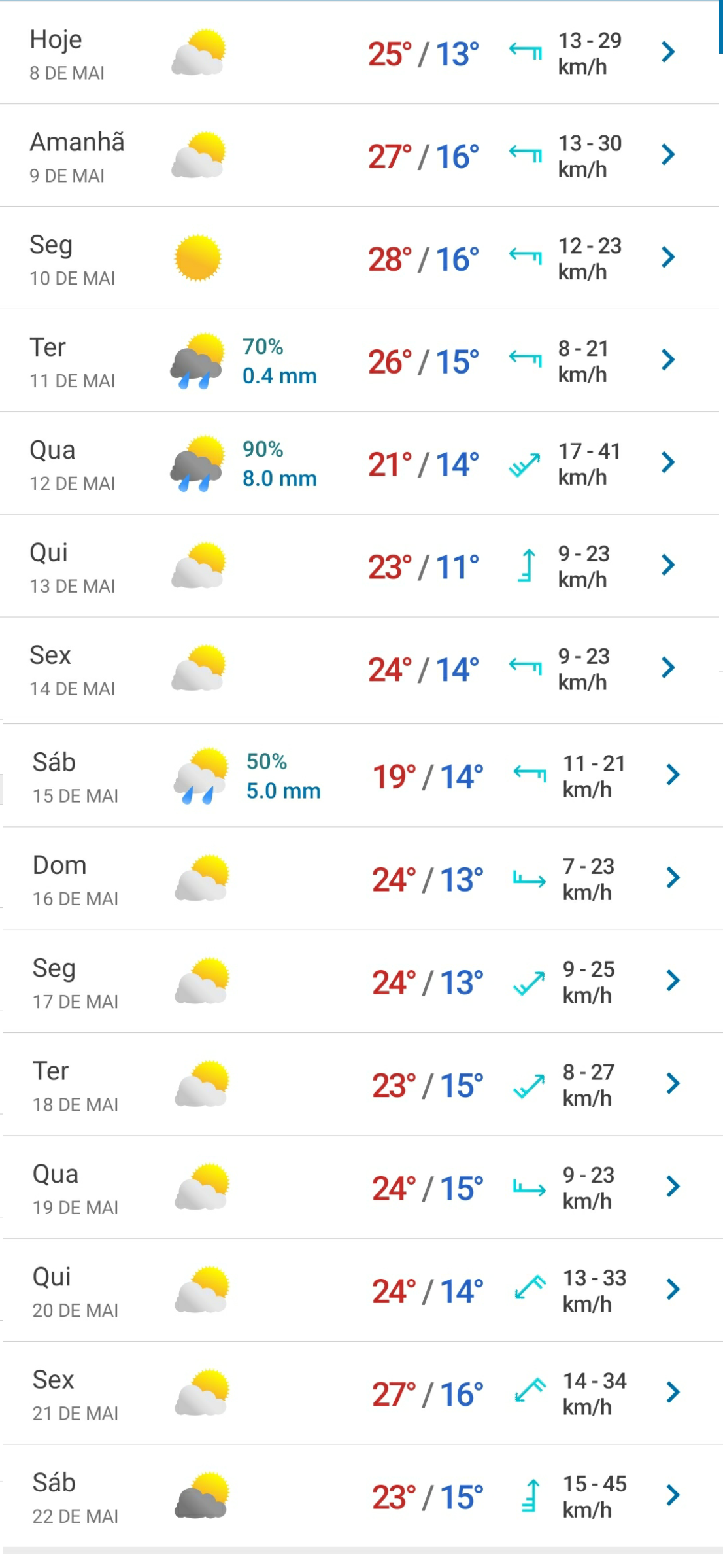View details for Sex 14 de Mai
Screen dimensions: 723x1568
360,669
